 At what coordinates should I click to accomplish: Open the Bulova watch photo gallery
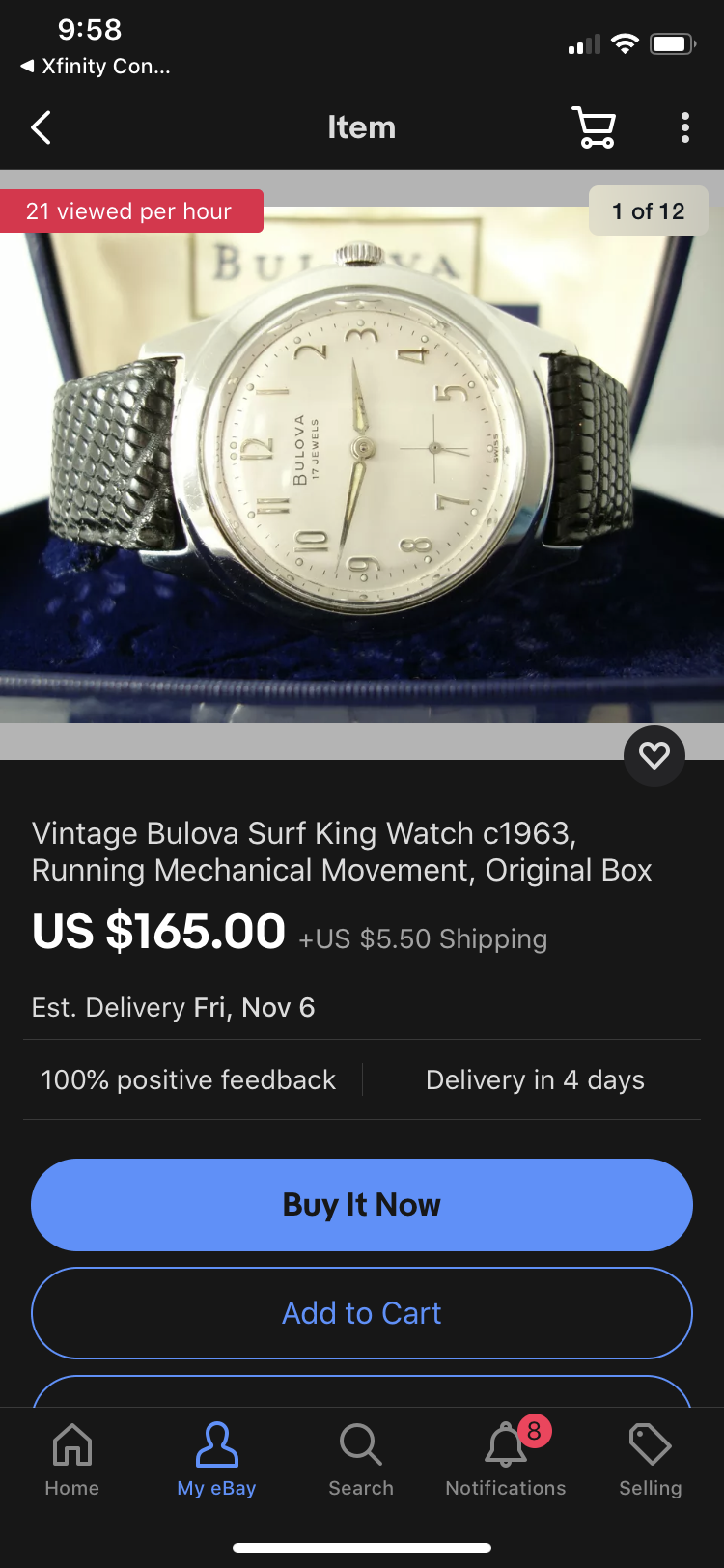pyautogui.click(x=362, y=454)
